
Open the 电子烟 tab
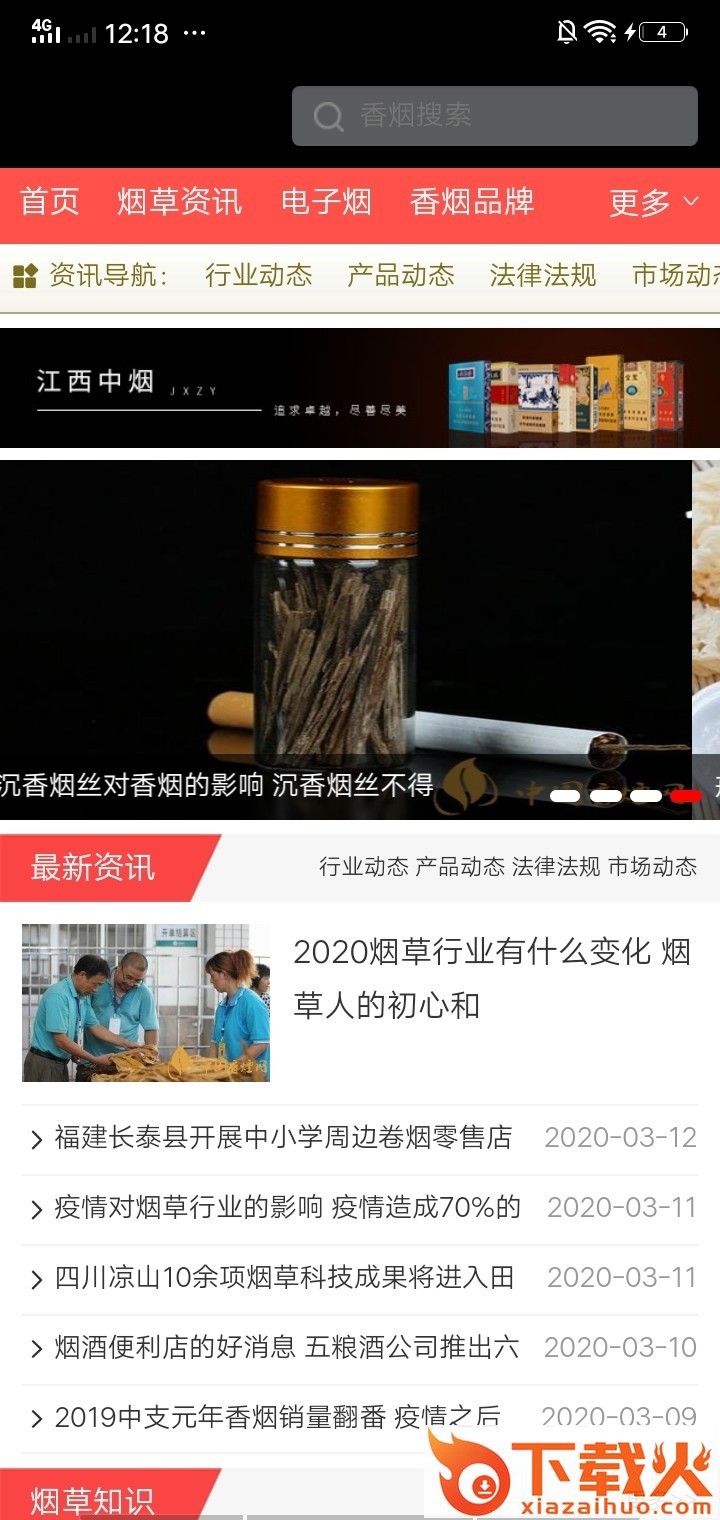click(x=326, y=202)
